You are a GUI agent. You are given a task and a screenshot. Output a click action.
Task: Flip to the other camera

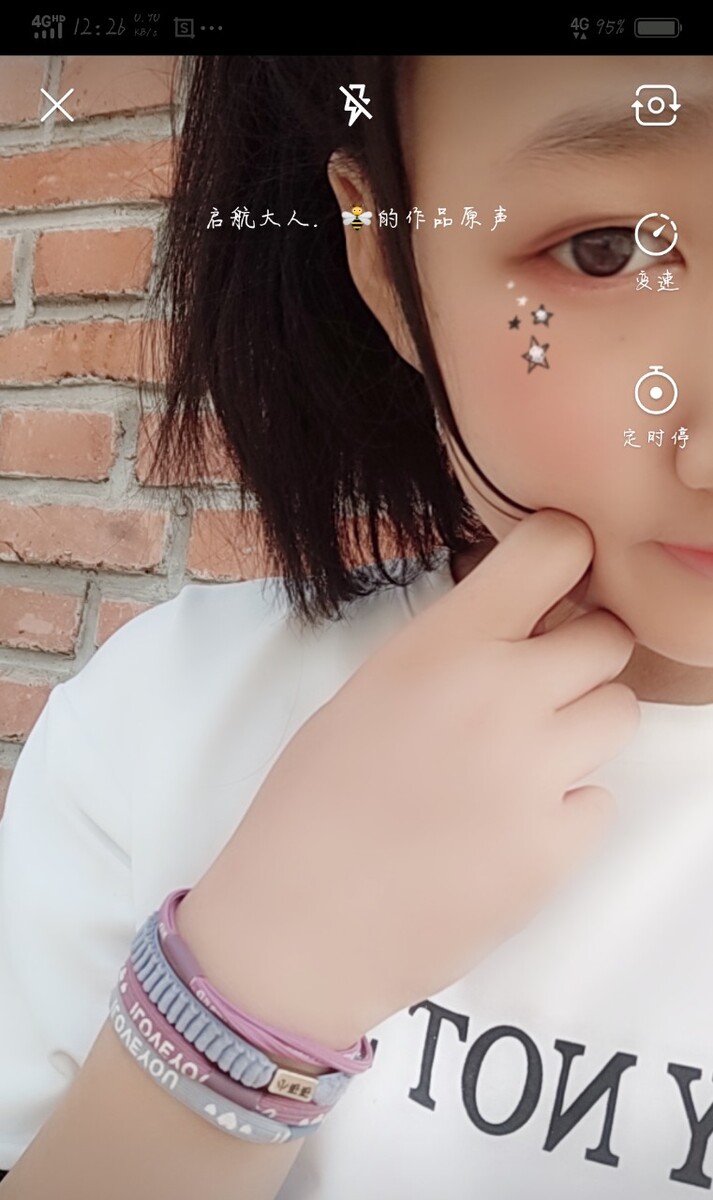point(656,105)
